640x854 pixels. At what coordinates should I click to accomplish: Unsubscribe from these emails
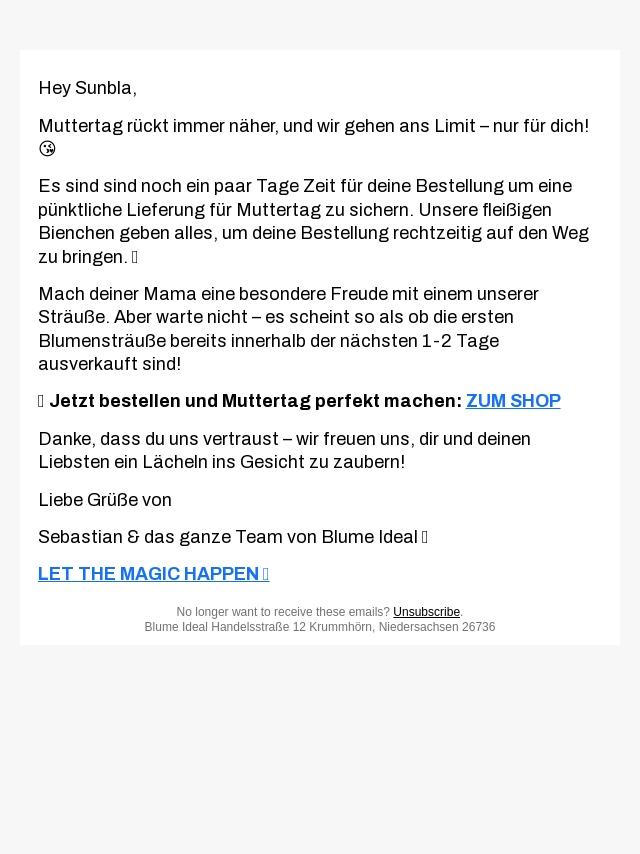[426, 612]
